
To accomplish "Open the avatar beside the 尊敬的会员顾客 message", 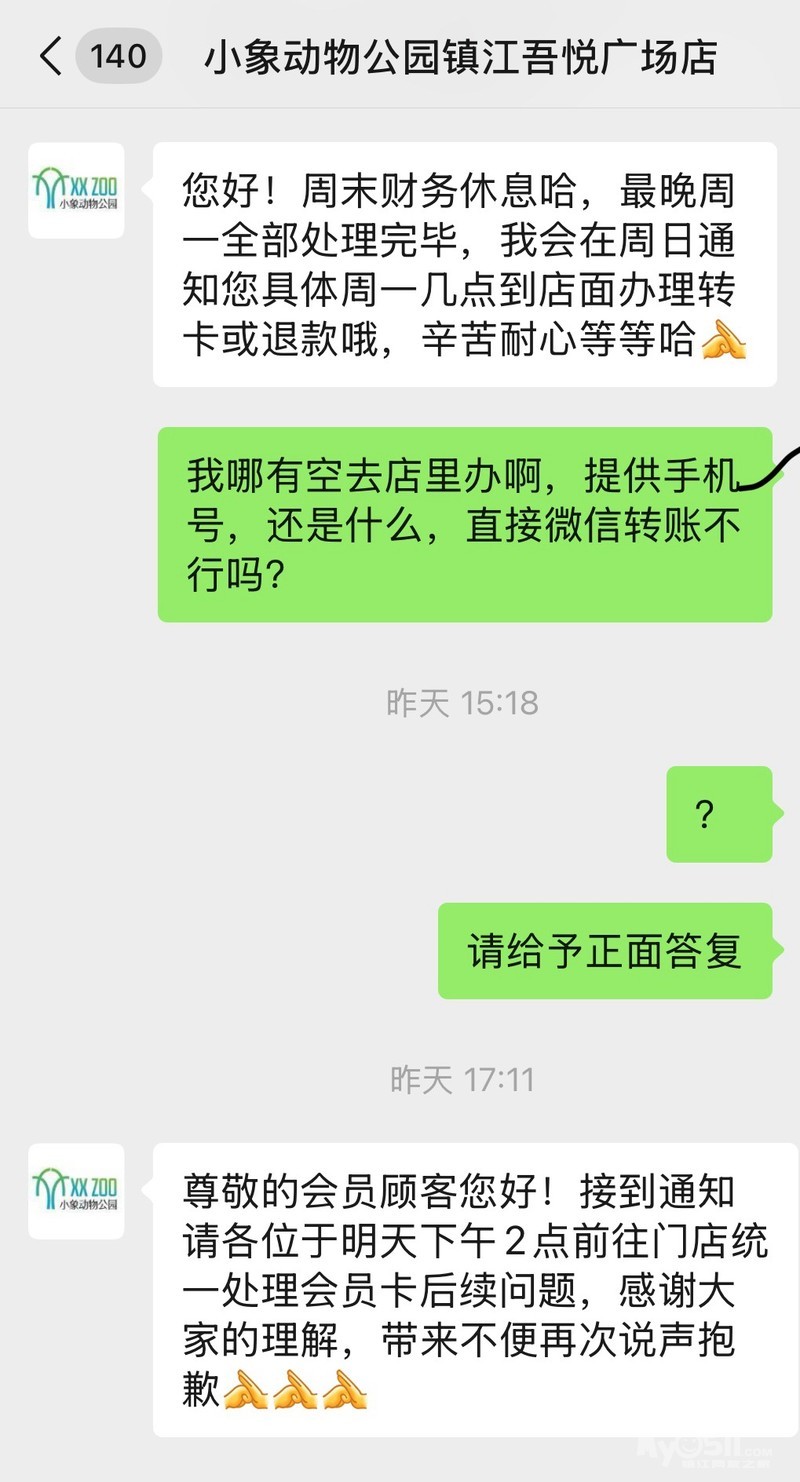I will pos(76,1191).
